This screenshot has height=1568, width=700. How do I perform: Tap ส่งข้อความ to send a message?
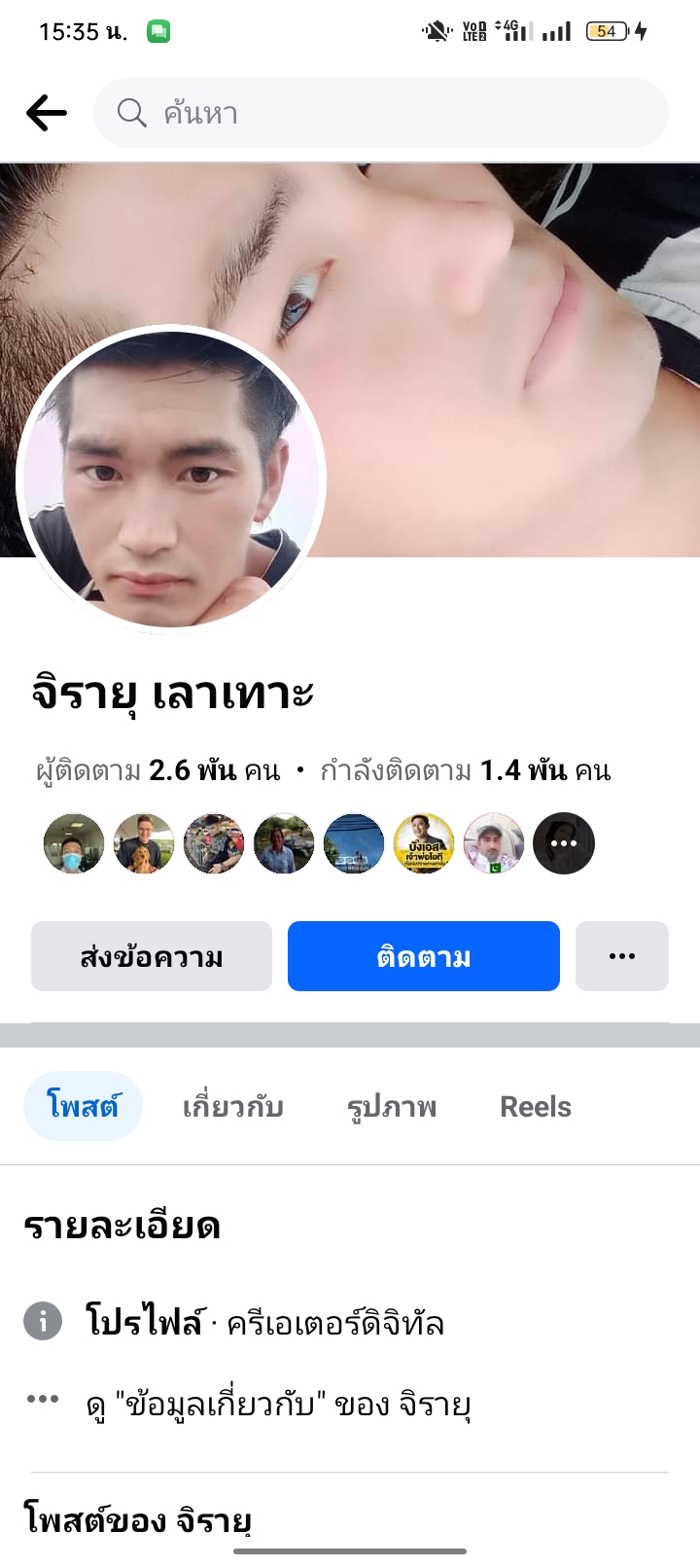(152, 957)
